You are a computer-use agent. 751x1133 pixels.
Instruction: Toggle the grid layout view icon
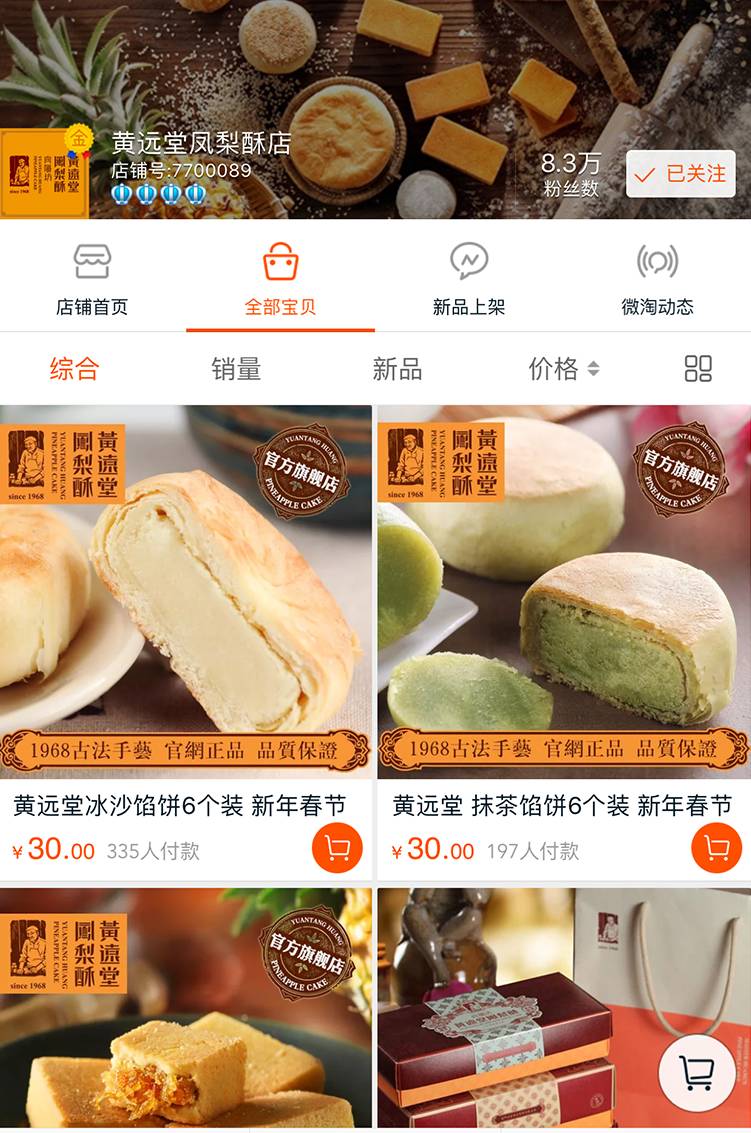click(698, 369)
